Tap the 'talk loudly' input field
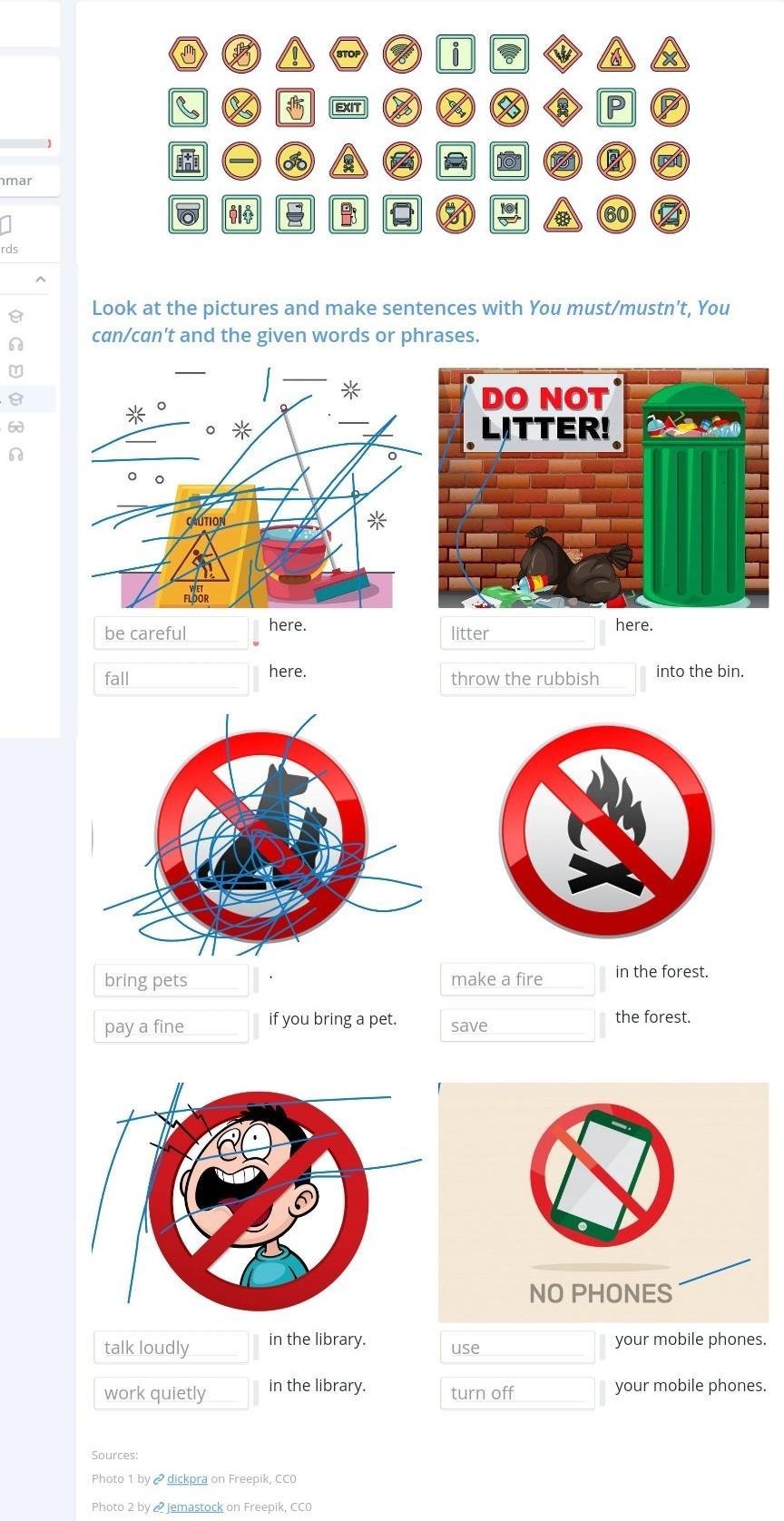 click(171, 1347)
